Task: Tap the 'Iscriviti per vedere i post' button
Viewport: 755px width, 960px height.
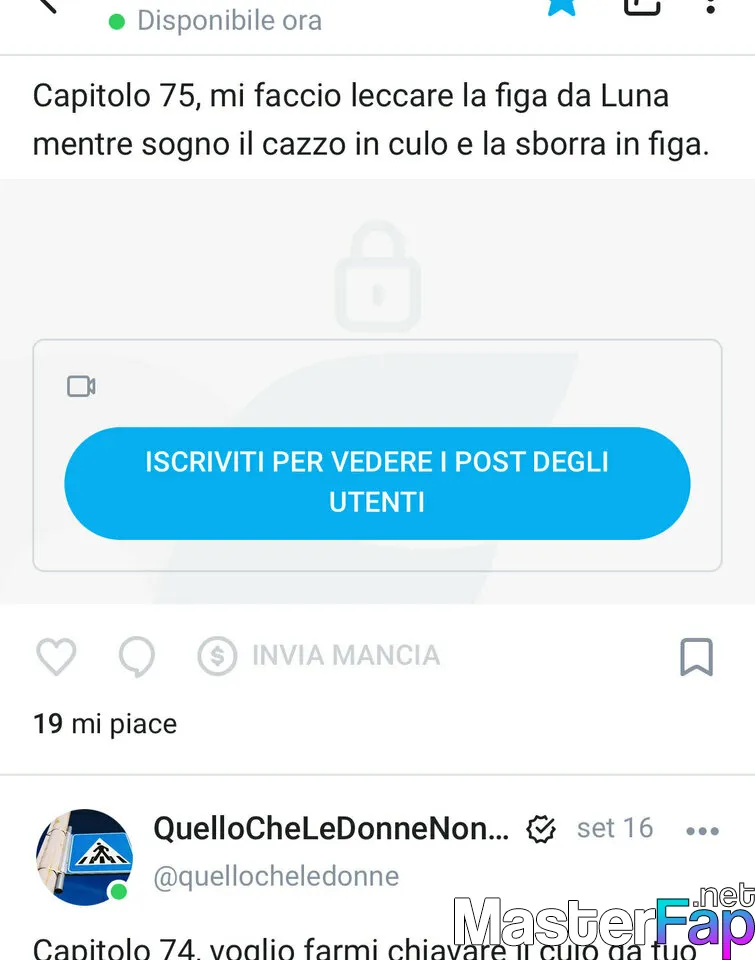Action: point(377,482)
